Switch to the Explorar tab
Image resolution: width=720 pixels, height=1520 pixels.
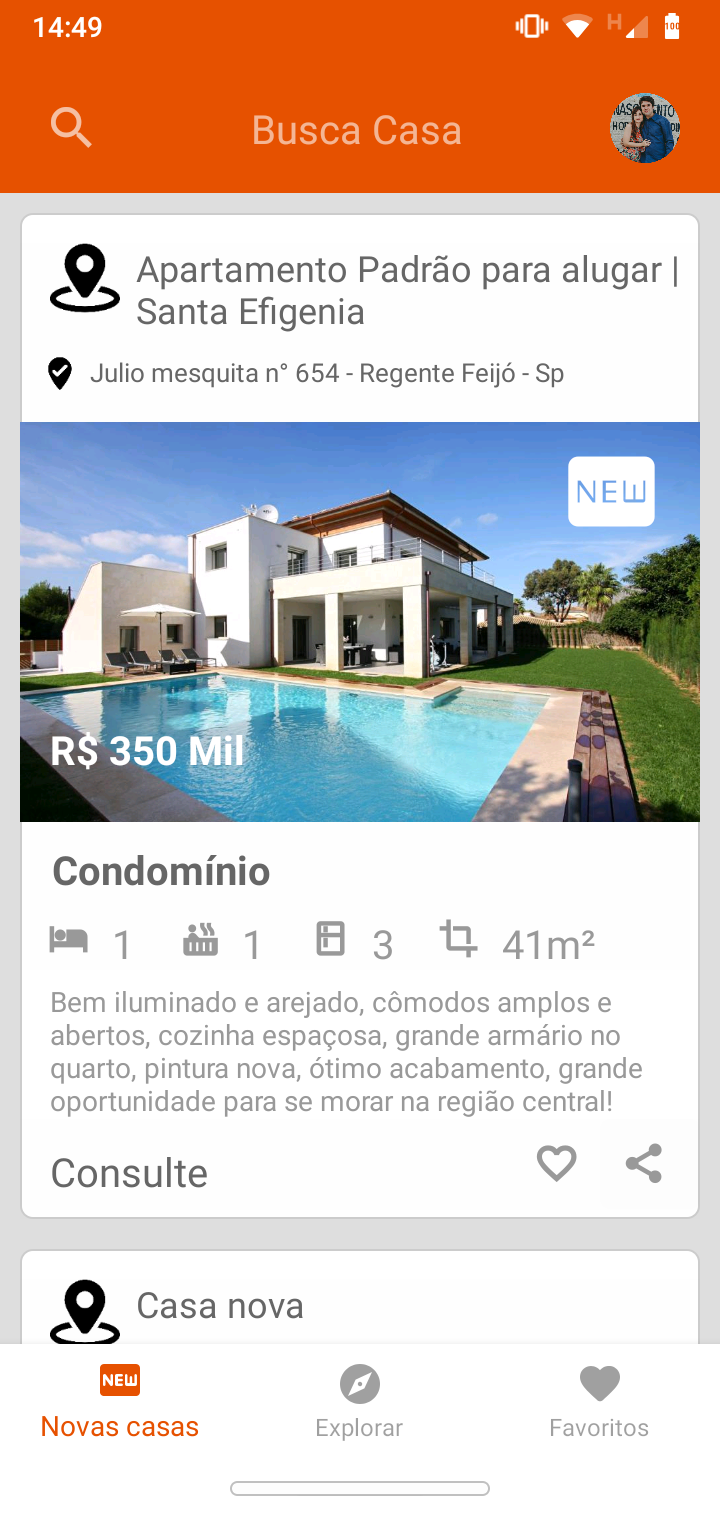[359, 1402]
